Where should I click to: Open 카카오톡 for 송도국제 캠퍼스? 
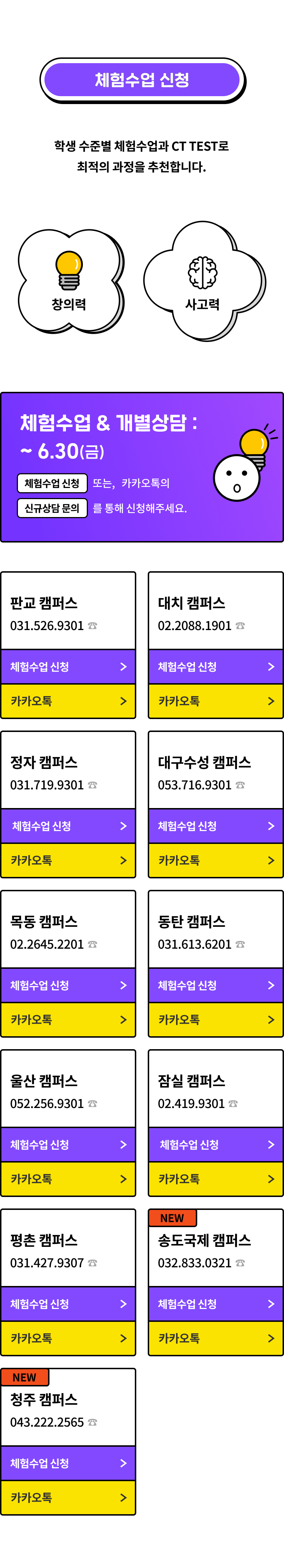pyautogui.click(x=215, y=1338)
